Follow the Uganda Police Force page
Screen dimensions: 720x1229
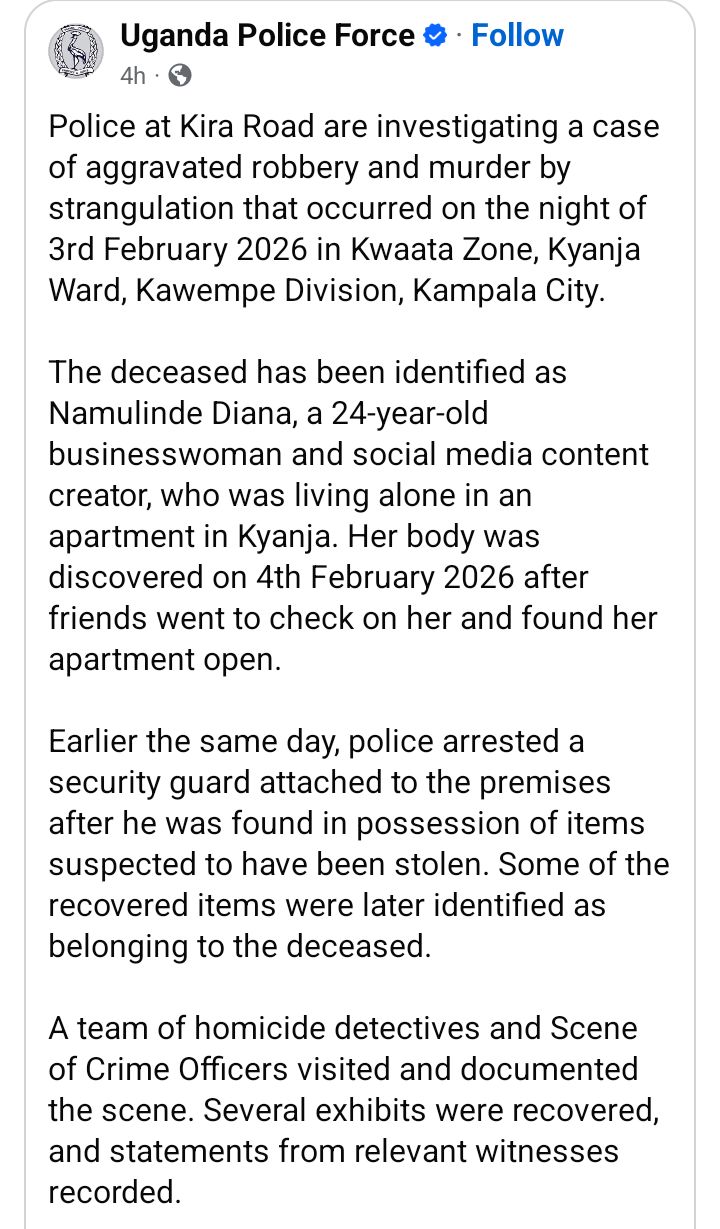[517, 34]
